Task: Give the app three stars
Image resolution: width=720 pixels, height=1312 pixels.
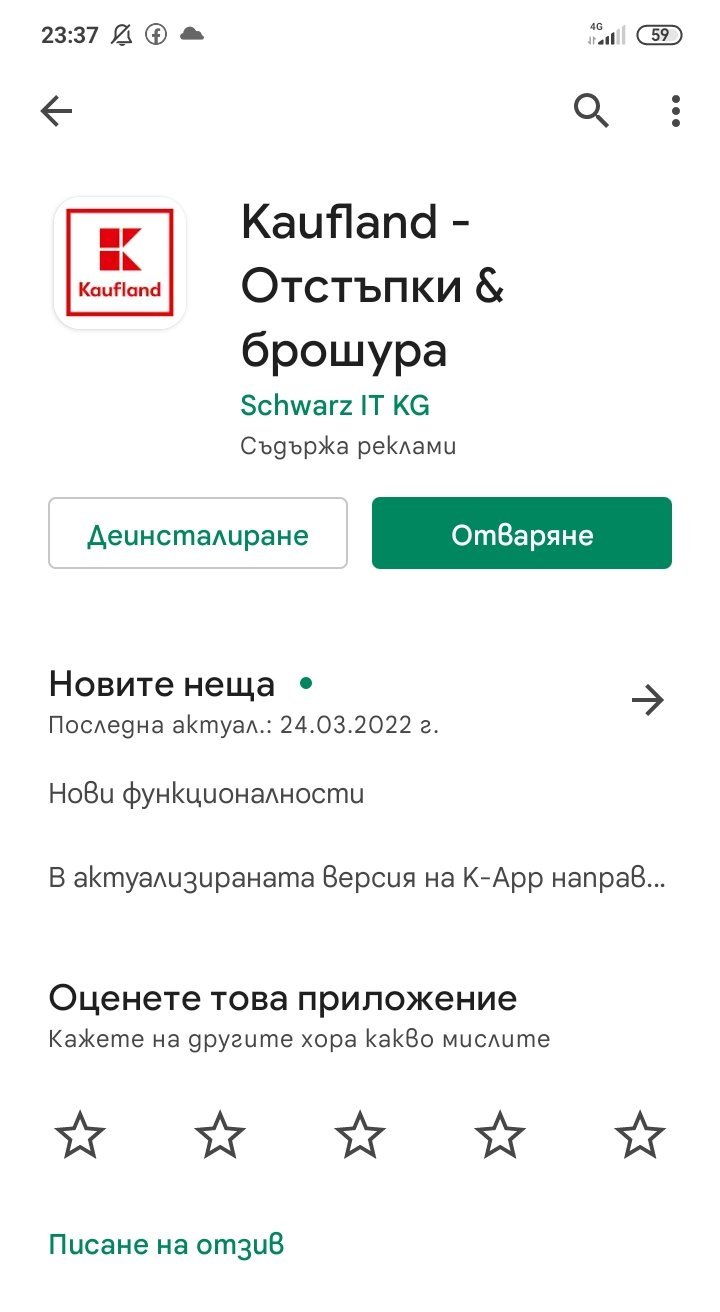Action: coord(360,1135)
